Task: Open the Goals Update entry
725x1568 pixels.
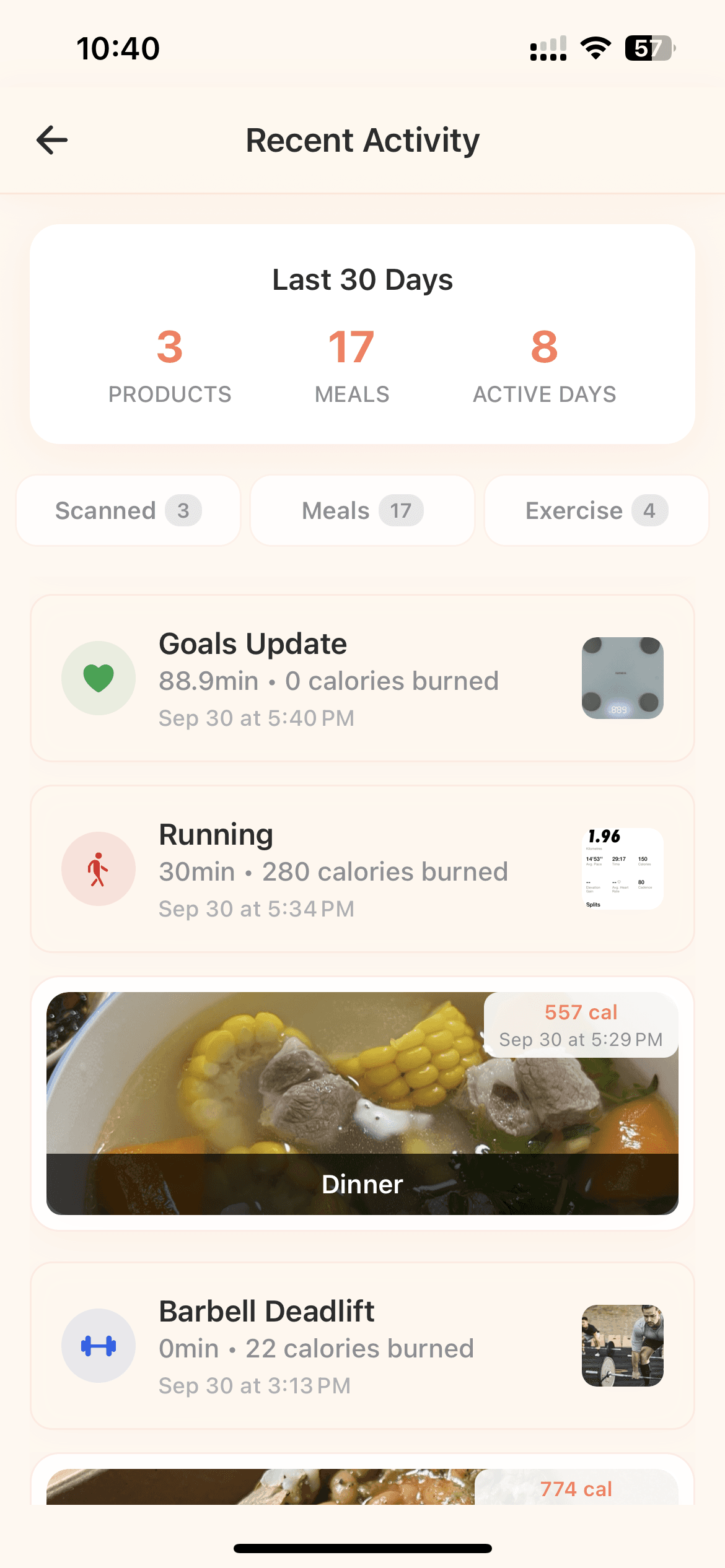Action: point(362,678)
